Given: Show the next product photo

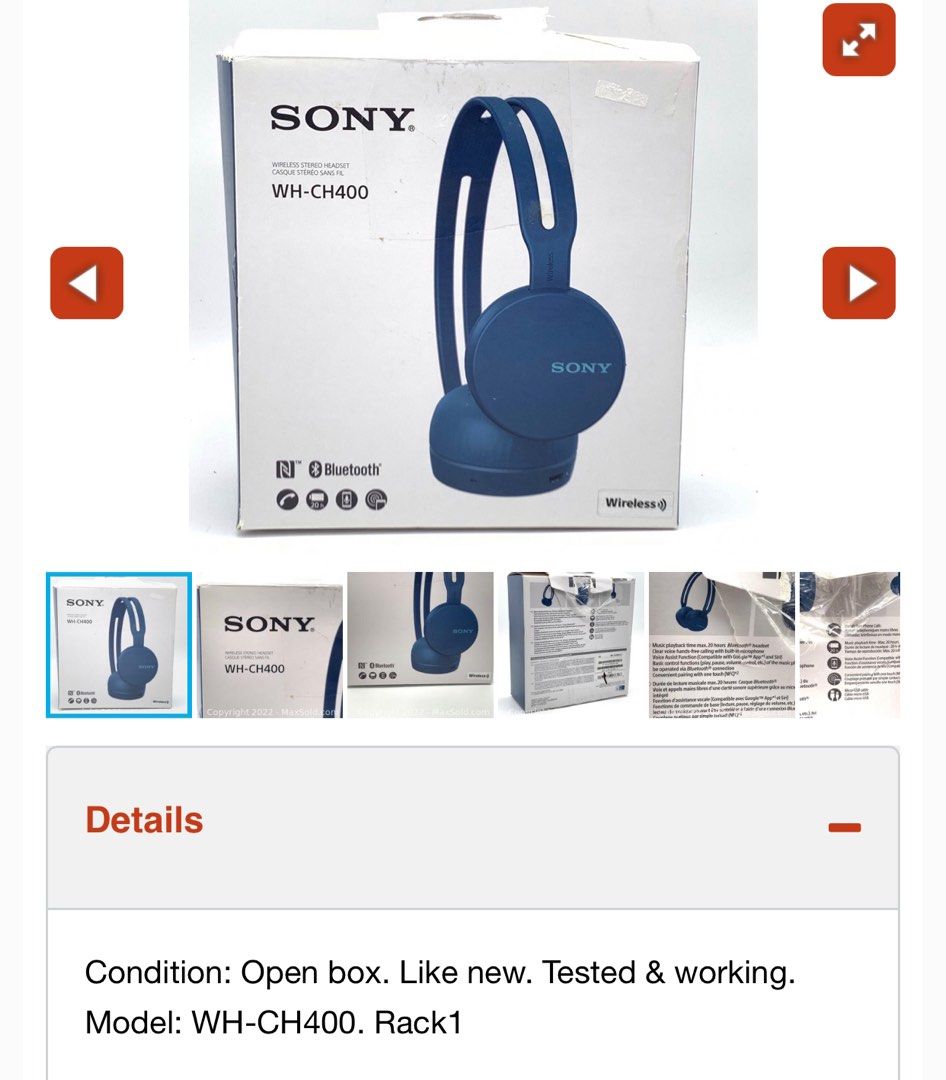Looking at the screenshot, I should [858, 283].
